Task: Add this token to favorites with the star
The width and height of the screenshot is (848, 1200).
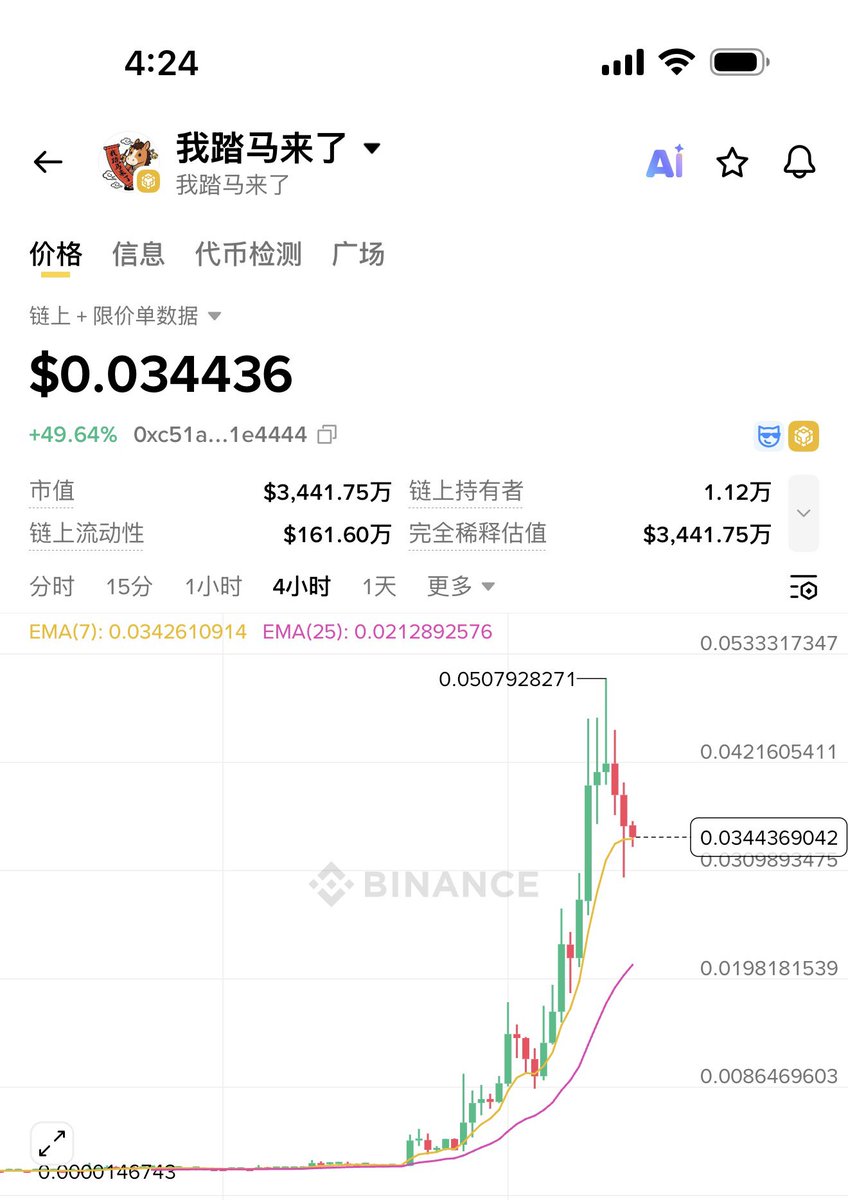Action: pyautogui.click(x=732, y=162)
